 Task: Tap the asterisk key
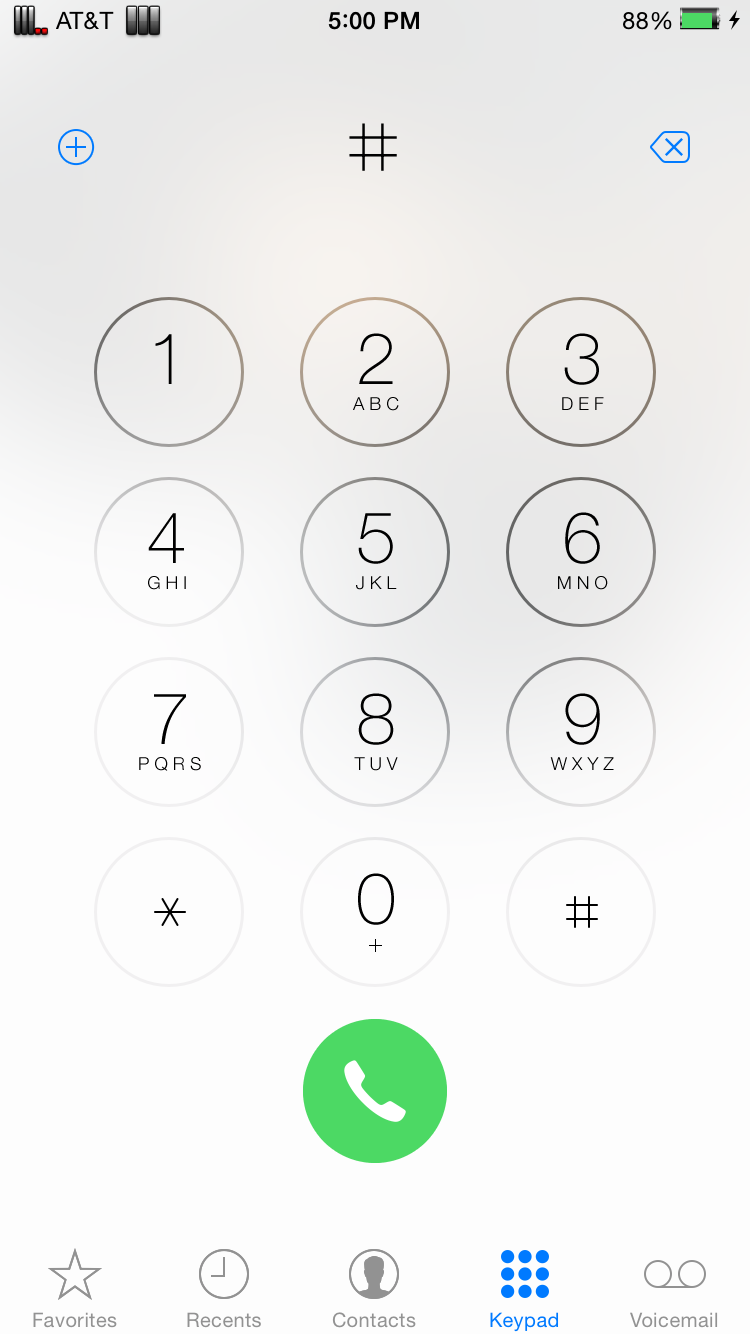coord(169,912)
